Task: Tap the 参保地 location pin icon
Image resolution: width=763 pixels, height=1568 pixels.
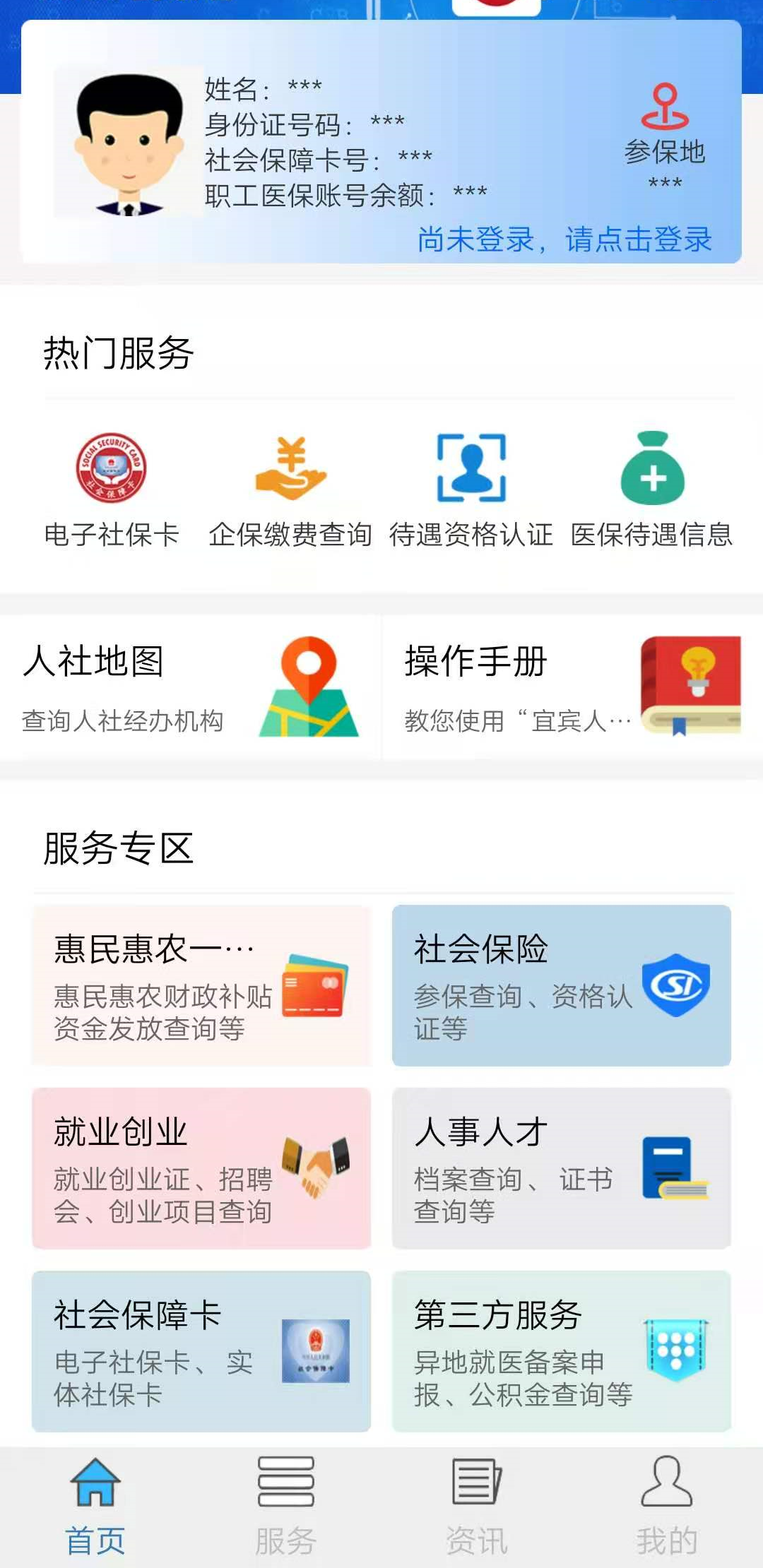Action: [665, 106]
